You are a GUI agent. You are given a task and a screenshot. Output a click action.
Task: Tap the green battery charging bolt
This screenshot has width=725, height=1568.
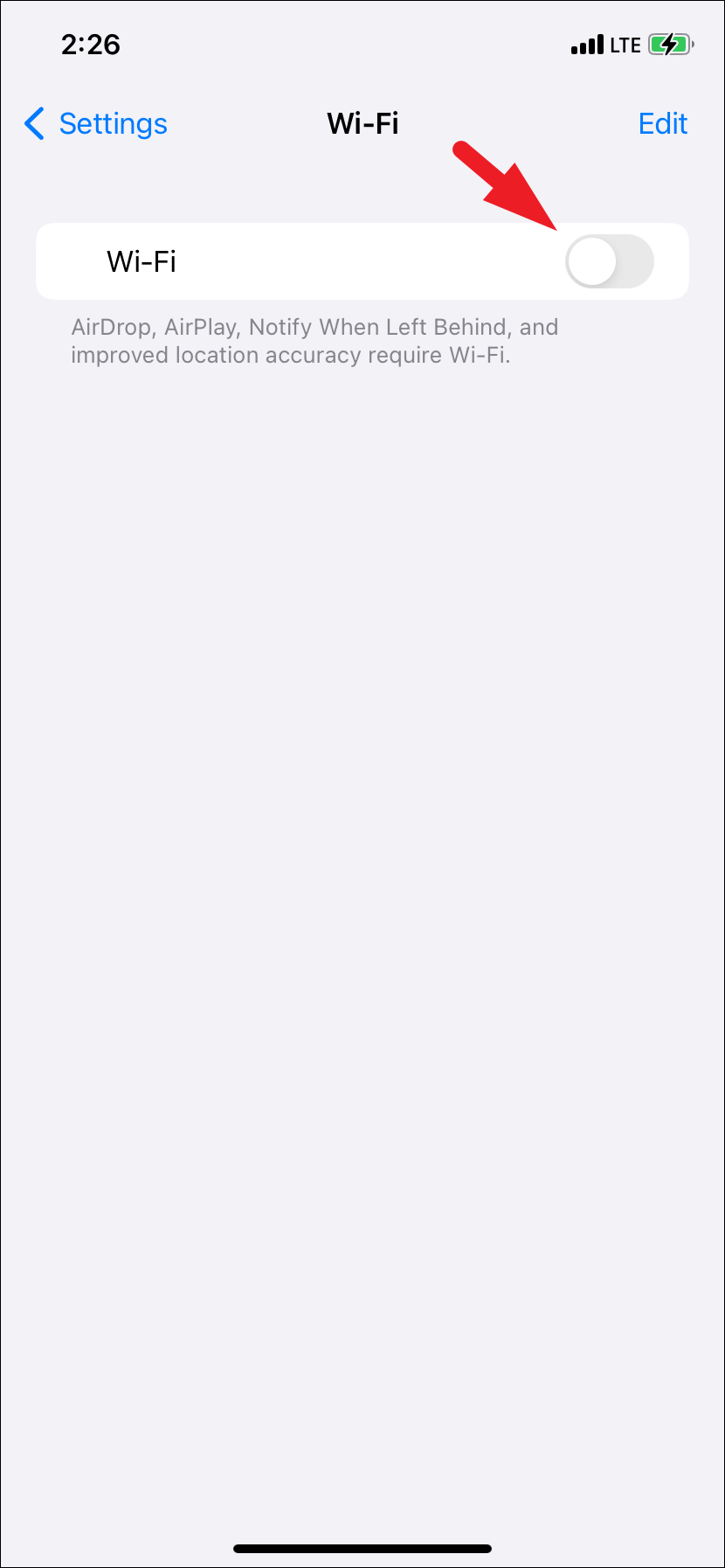click(668, 44)
